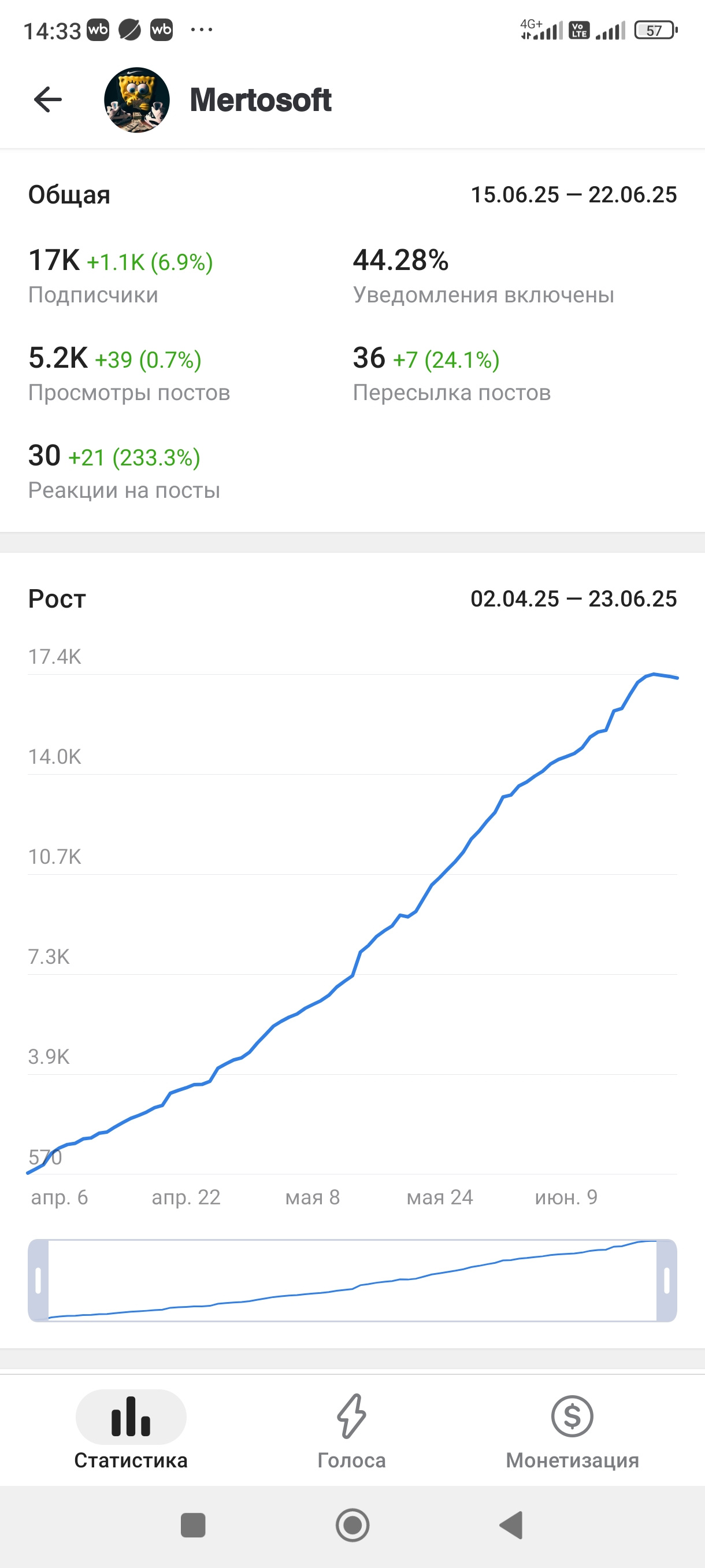Tap the right handle of the range selector

(x=667, y=1280)
